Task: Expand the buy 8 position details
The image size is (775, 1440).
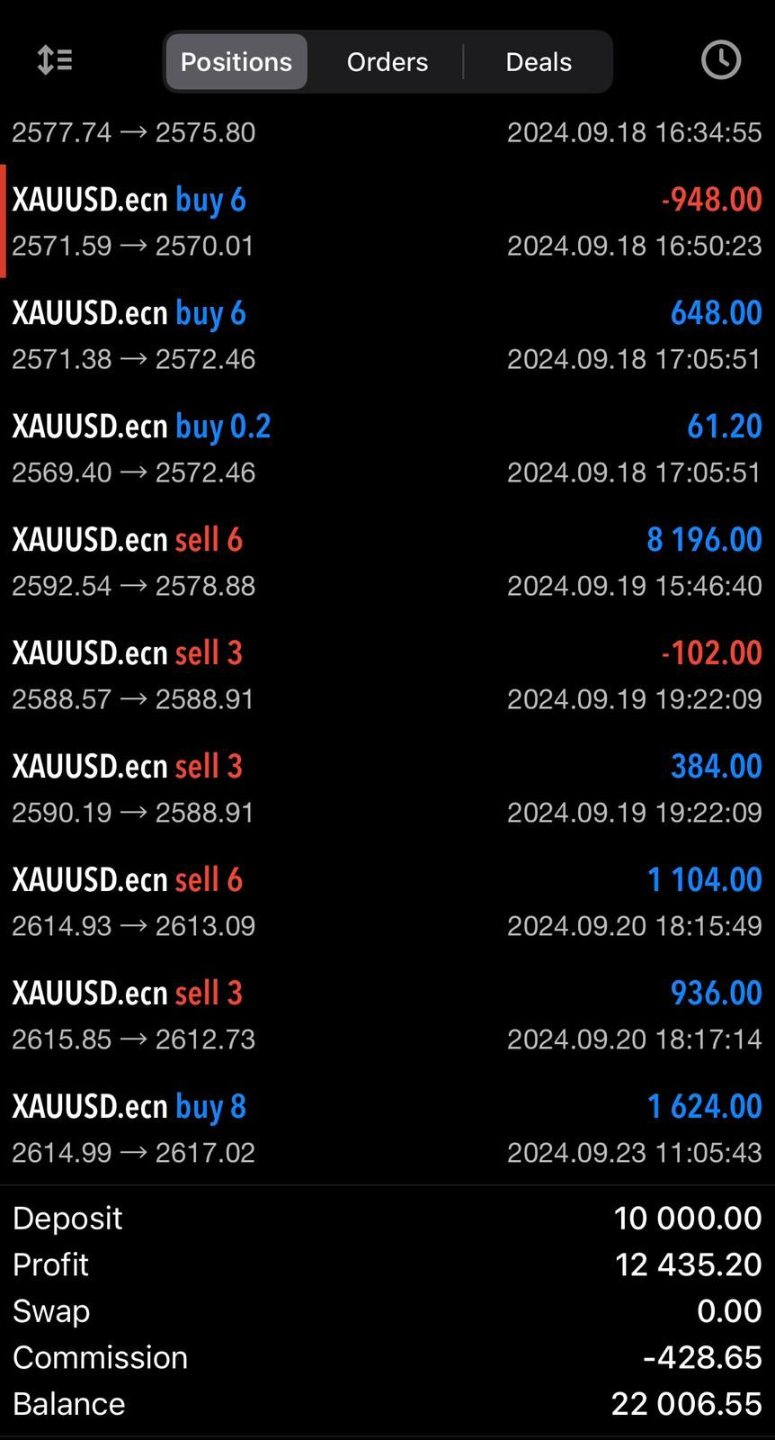Action: (x=387, y=1127)
